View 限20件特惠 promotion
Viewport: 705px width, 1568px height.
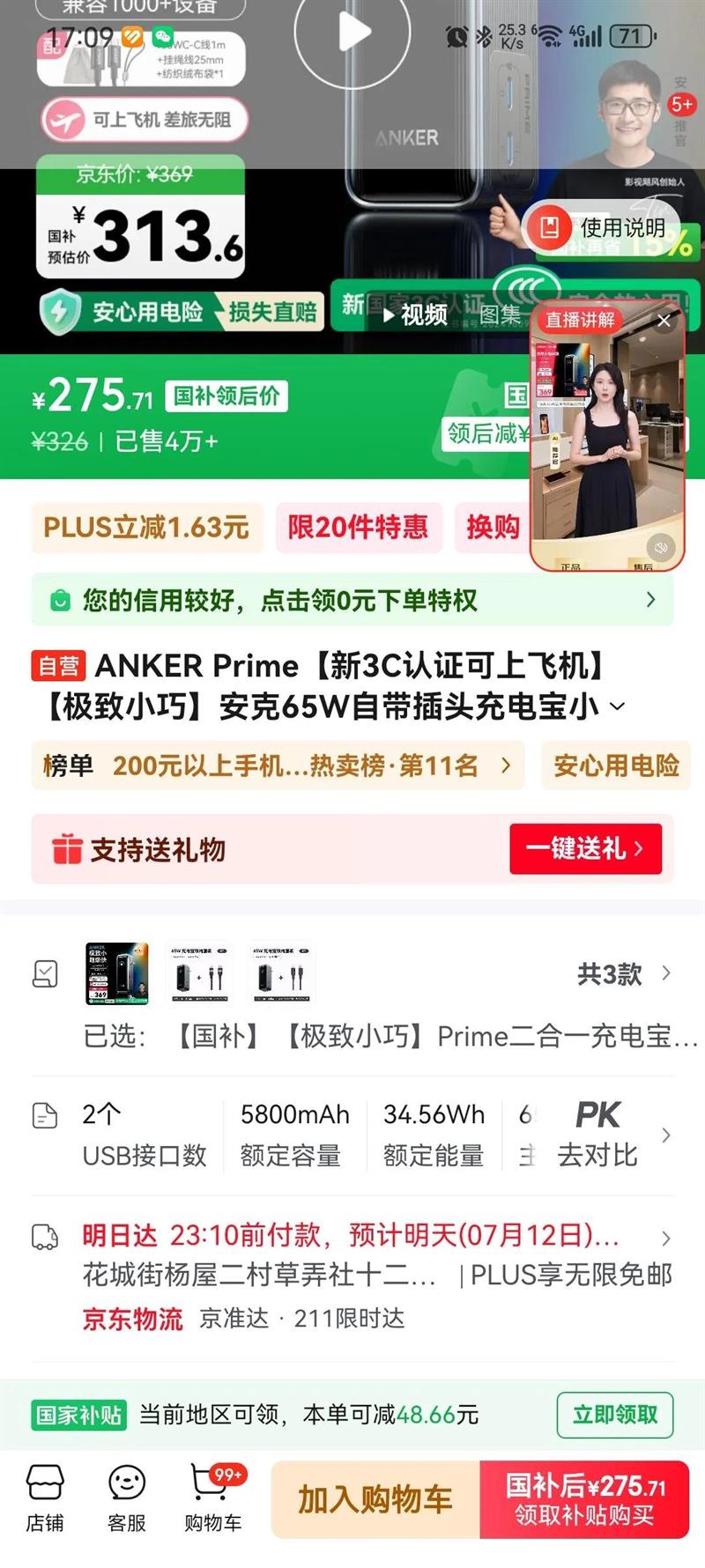[x=358, y=528]
